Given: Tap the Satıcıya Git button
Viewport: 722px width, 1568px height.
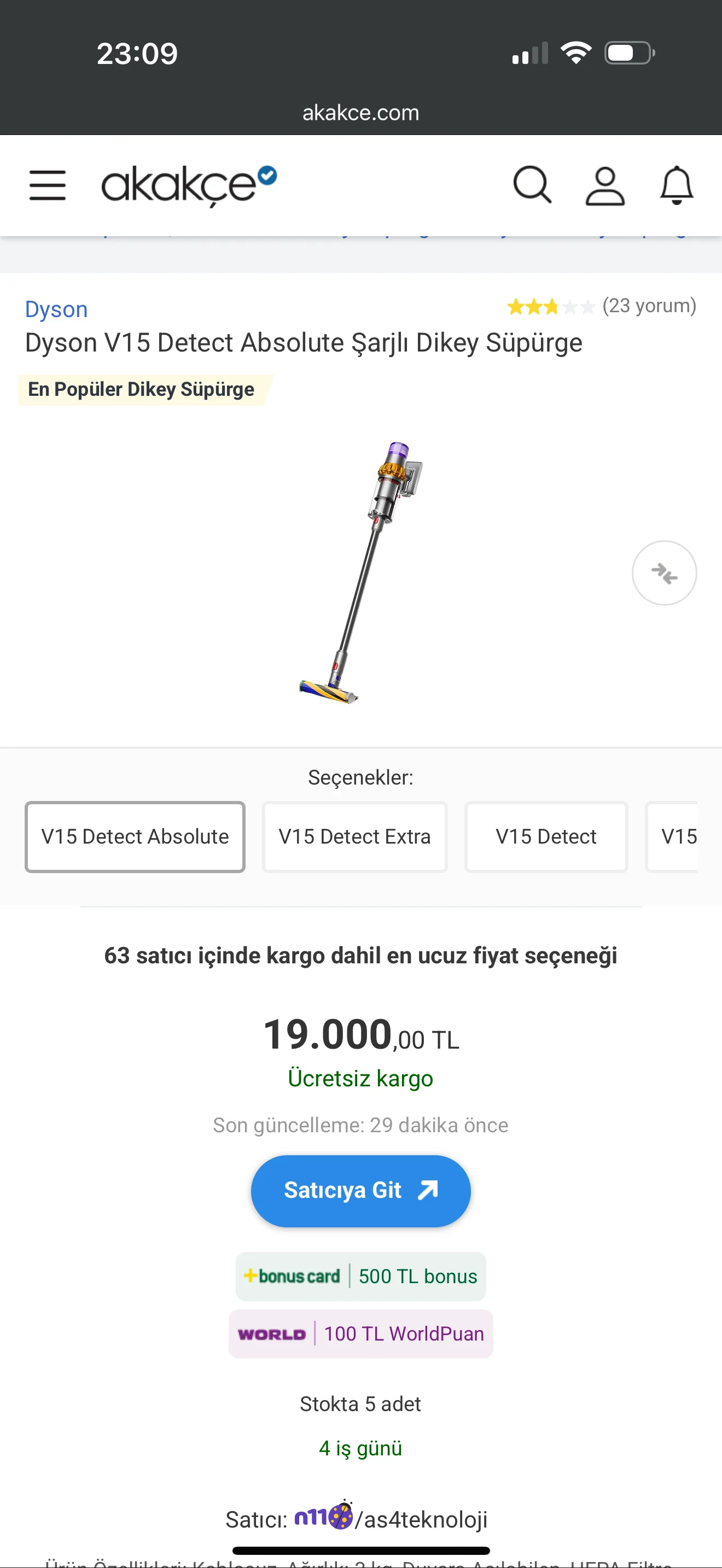Looking at the screenshot, I should 360,1191.
